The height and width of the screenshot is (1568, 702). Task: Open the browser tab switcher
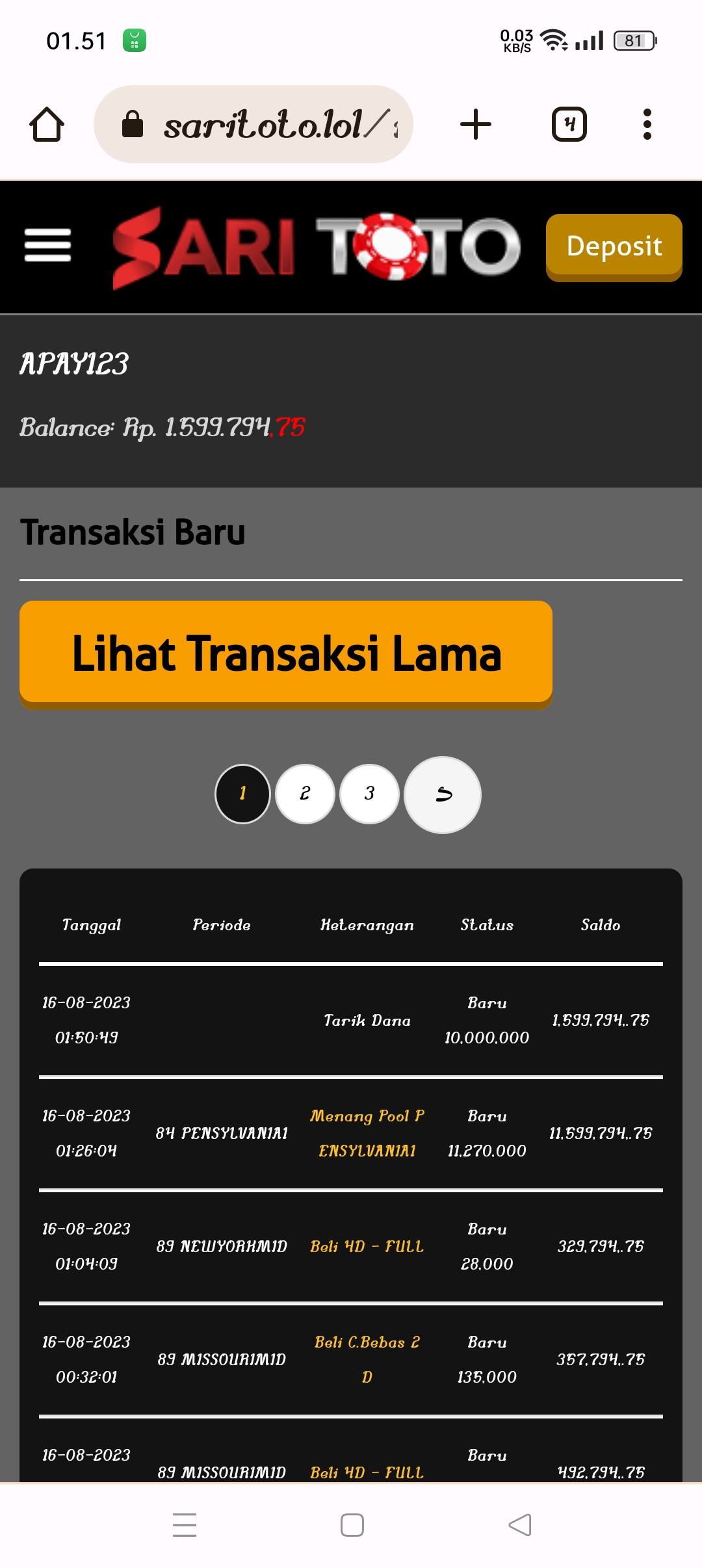(x=569, y=124)
